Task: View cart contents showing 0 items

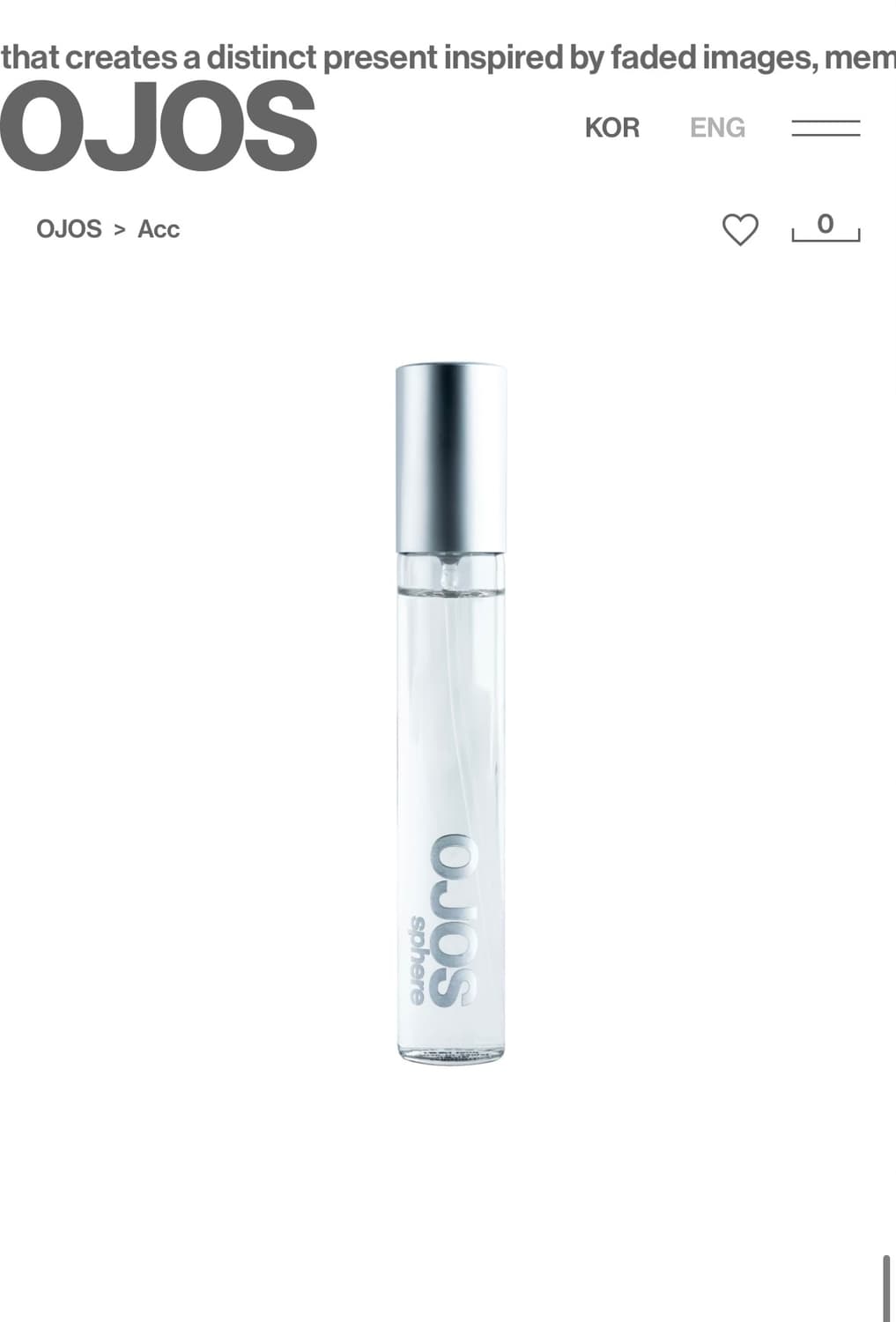Action: pos(825,228)
